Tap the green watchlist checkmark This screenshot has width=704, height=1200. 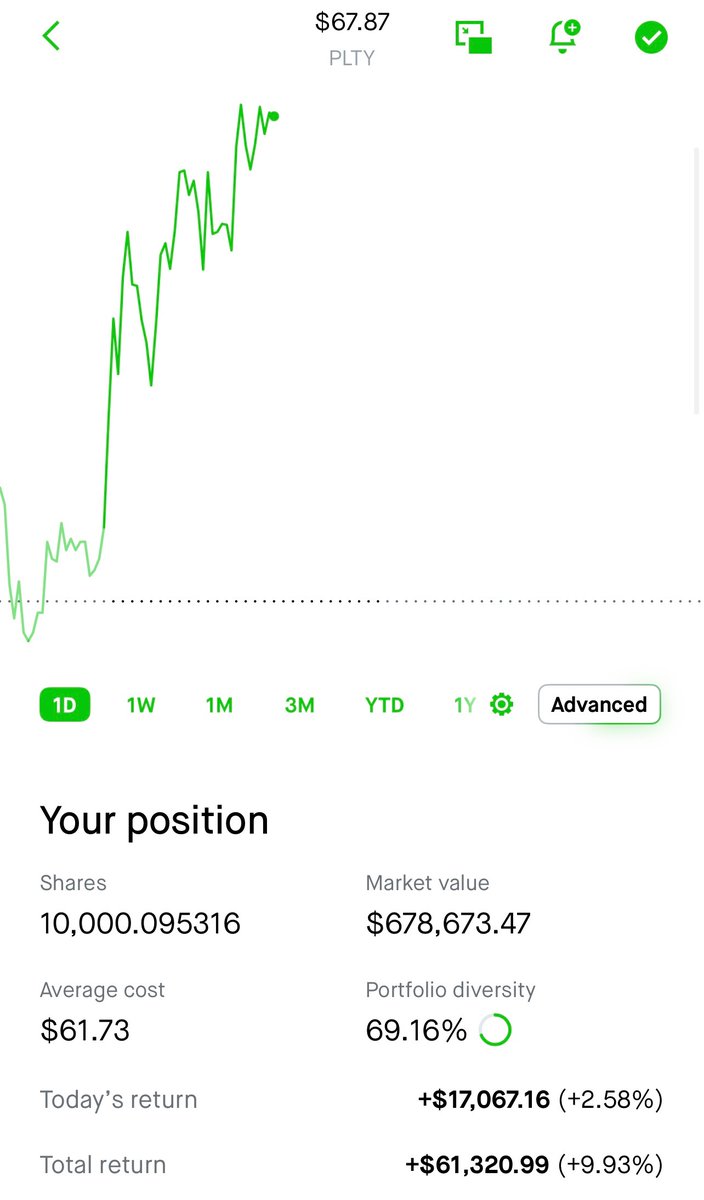(x=651, y=38)
